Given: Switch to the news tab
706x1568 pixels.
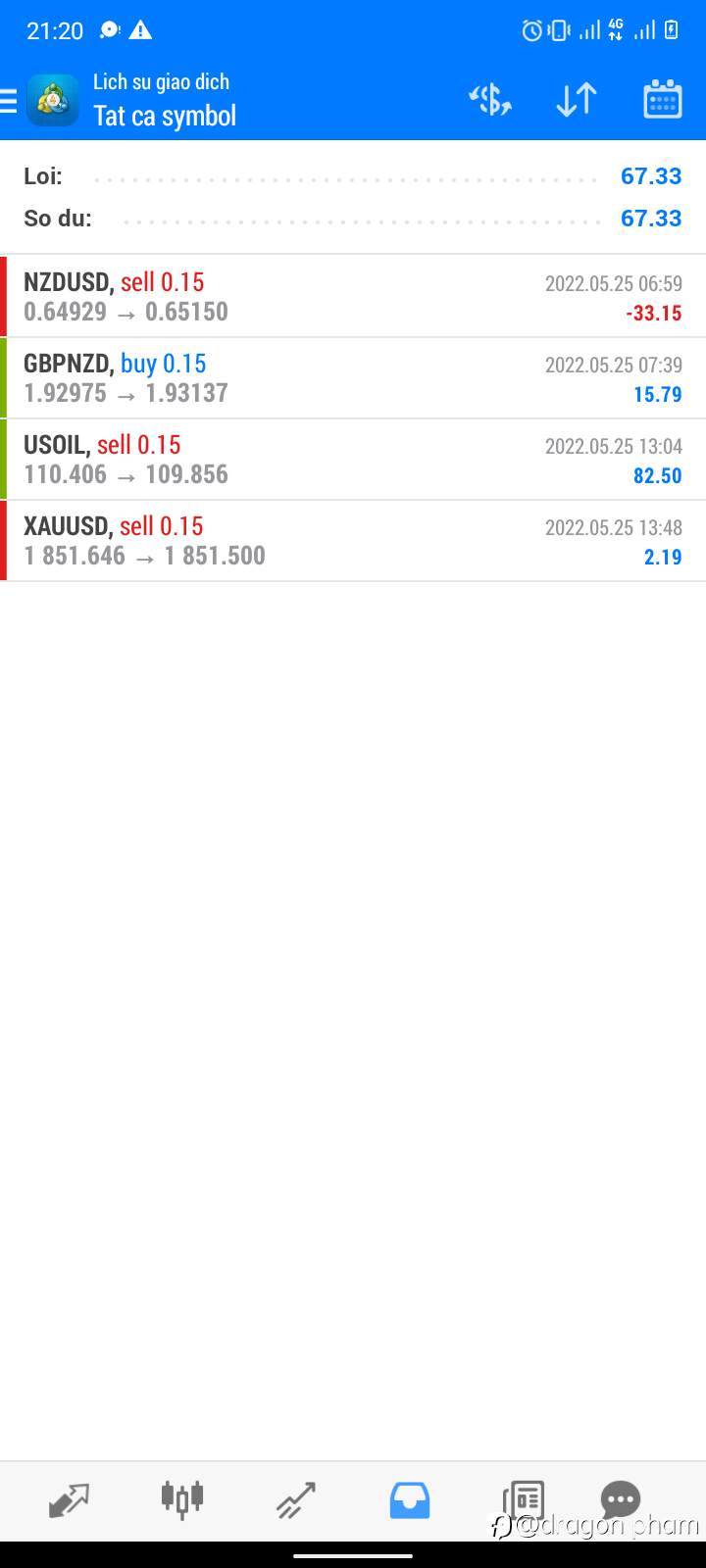Looking at the screenshot, I should [524, 1500].
